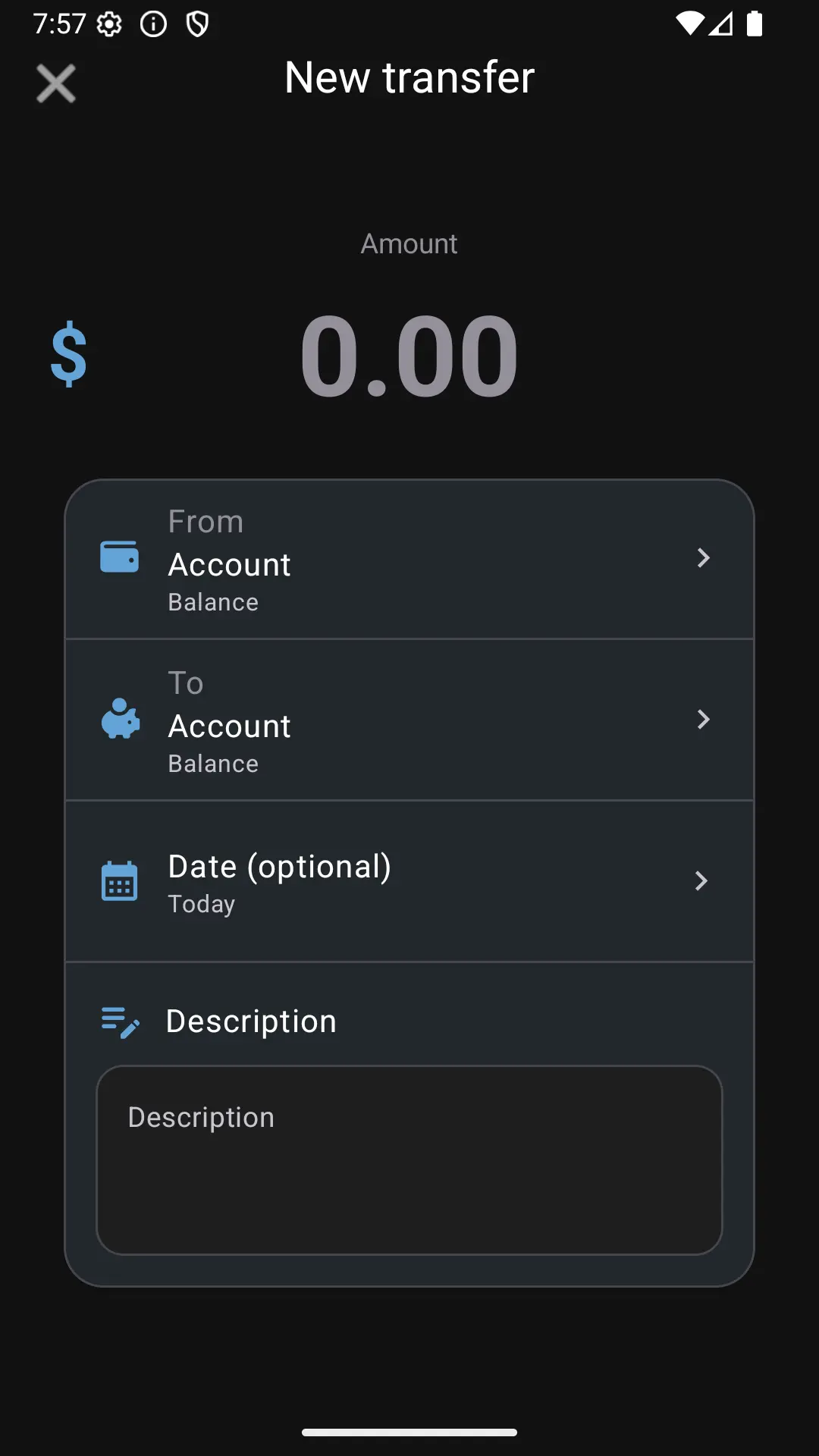Click the piggy bank icon for To account

[119, 719]
